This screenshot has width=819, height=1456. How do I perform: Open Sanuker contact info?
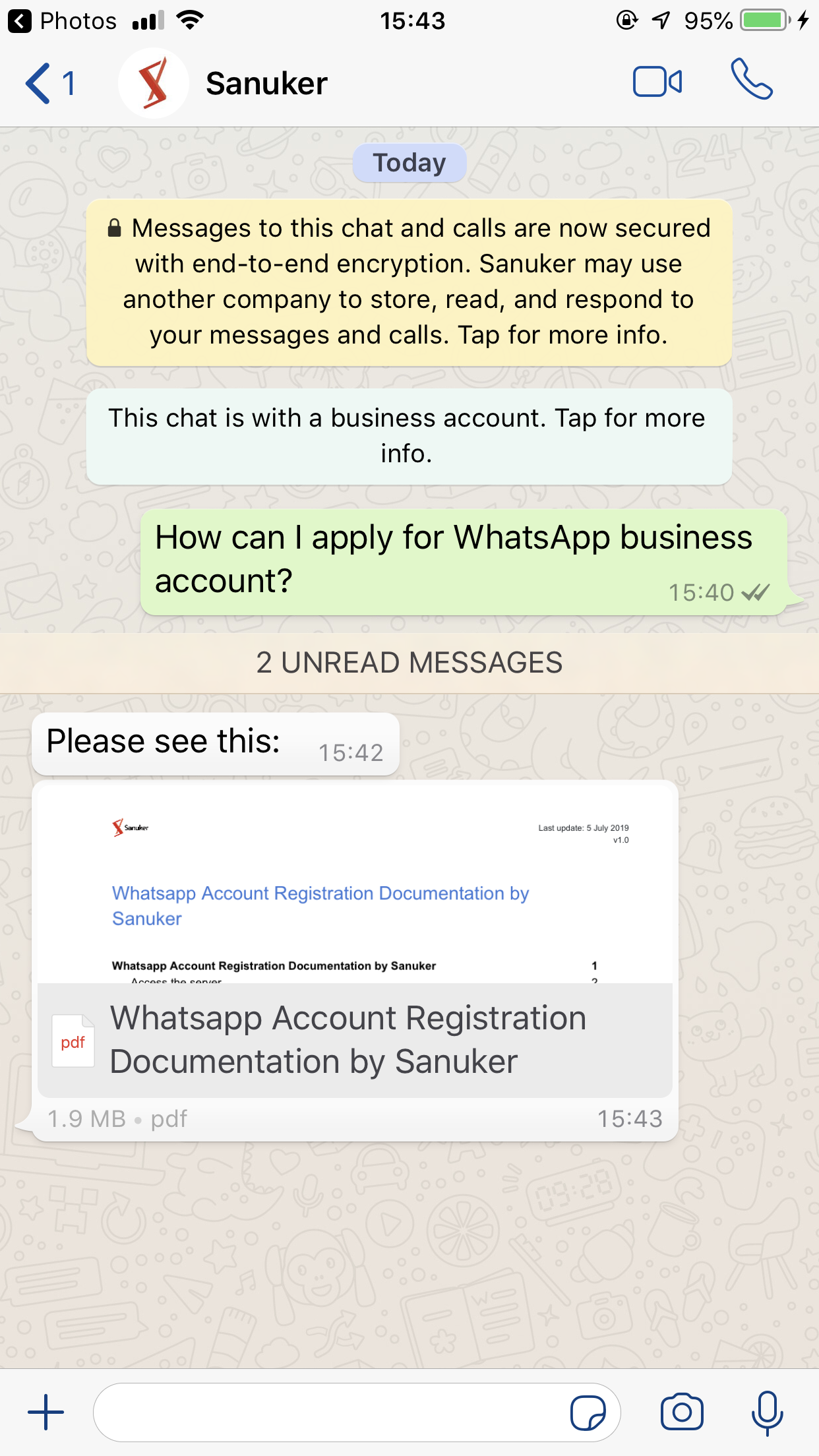pyautogui.click(x=266, y=84)
